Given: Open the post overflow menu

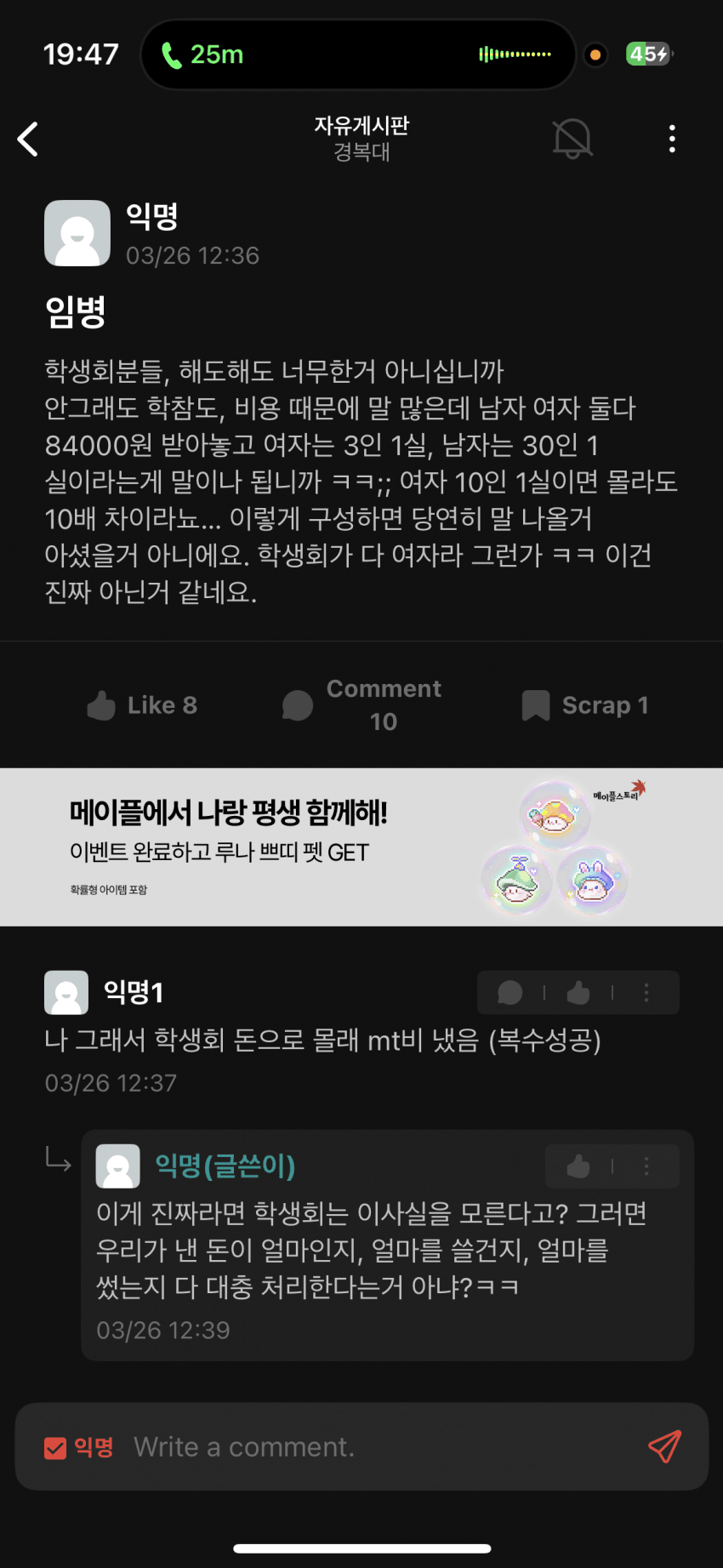Looking at the screenshot, I should (x=672, y=139).
